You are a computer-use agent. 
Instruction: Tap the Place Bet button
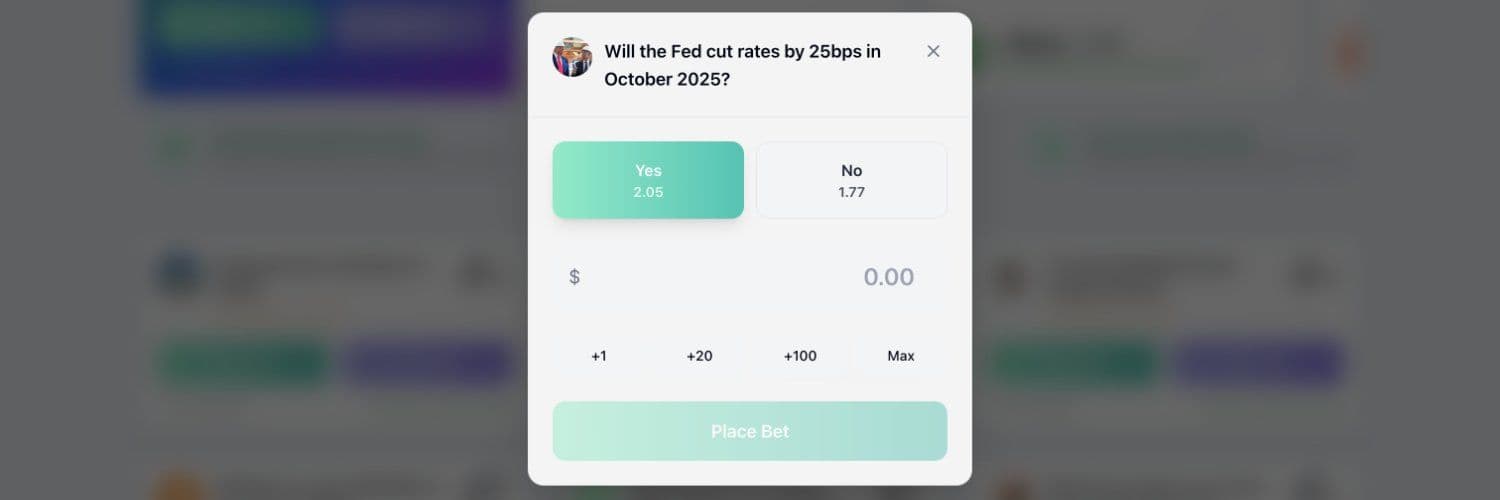pyautogui.click(x=750, y=431)
